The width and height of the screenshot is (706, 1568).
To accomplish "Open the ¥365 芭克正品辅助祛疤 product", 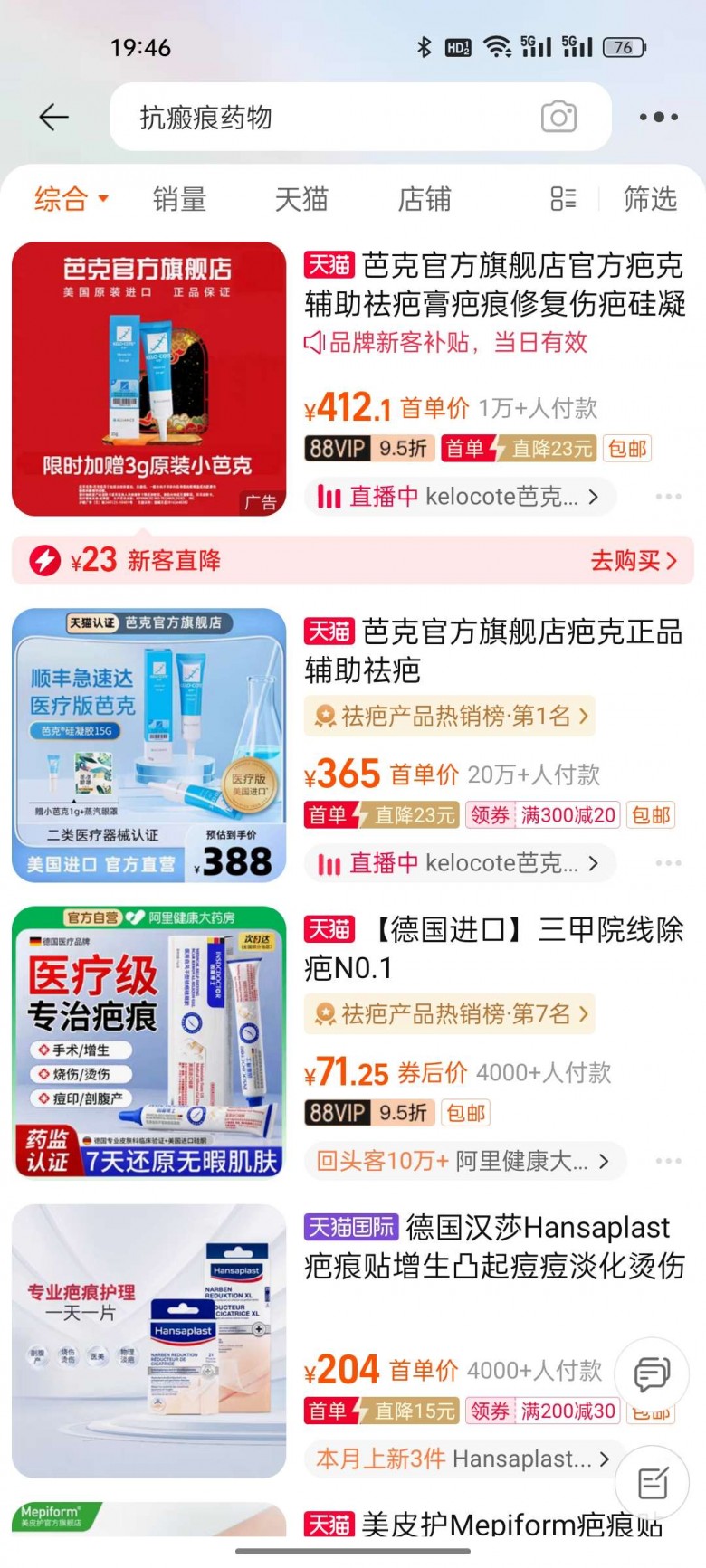I will [x=493, y=651].
